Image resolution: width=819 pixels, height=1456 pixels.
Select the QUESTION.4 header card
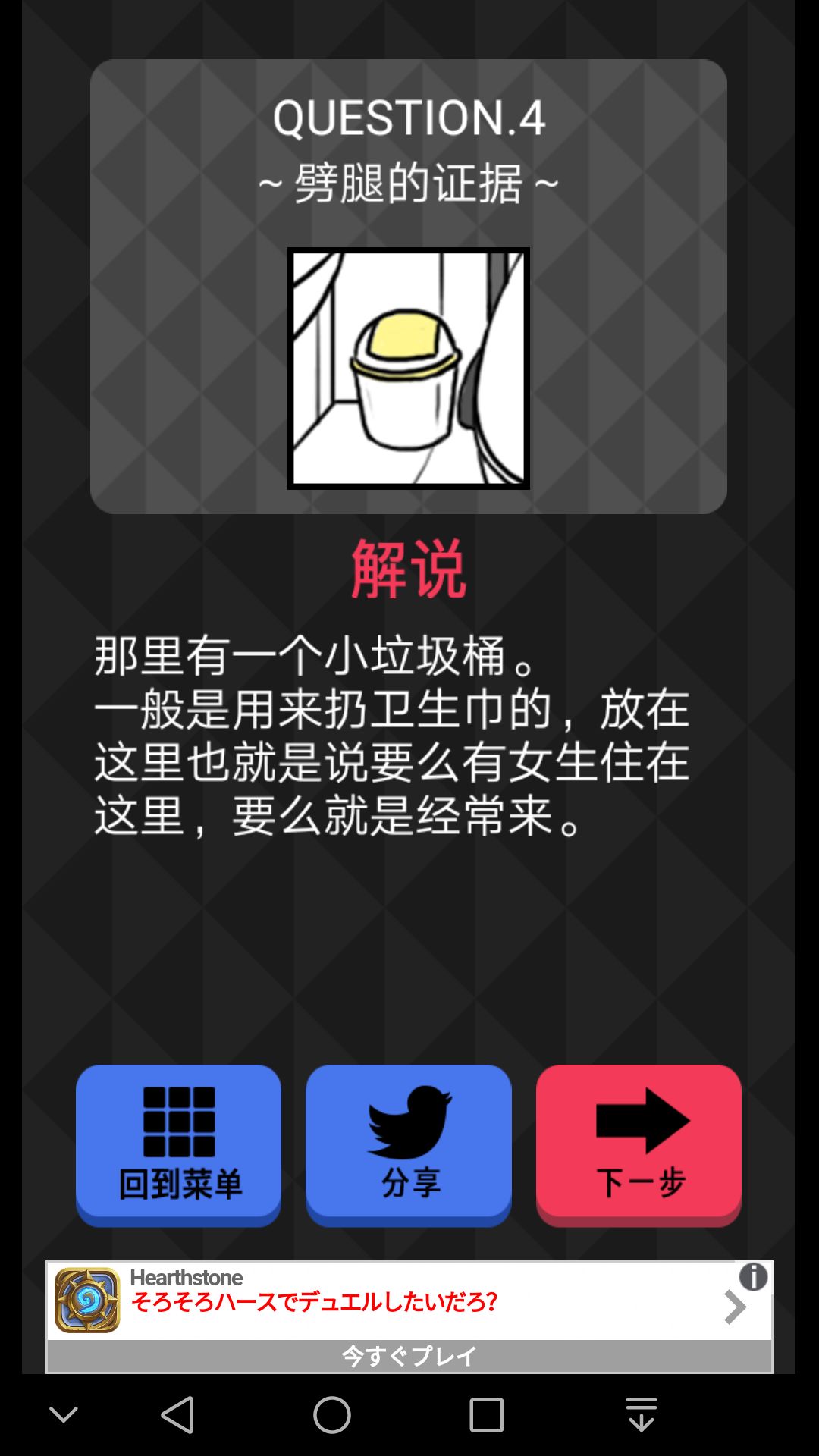coord(409,118)
